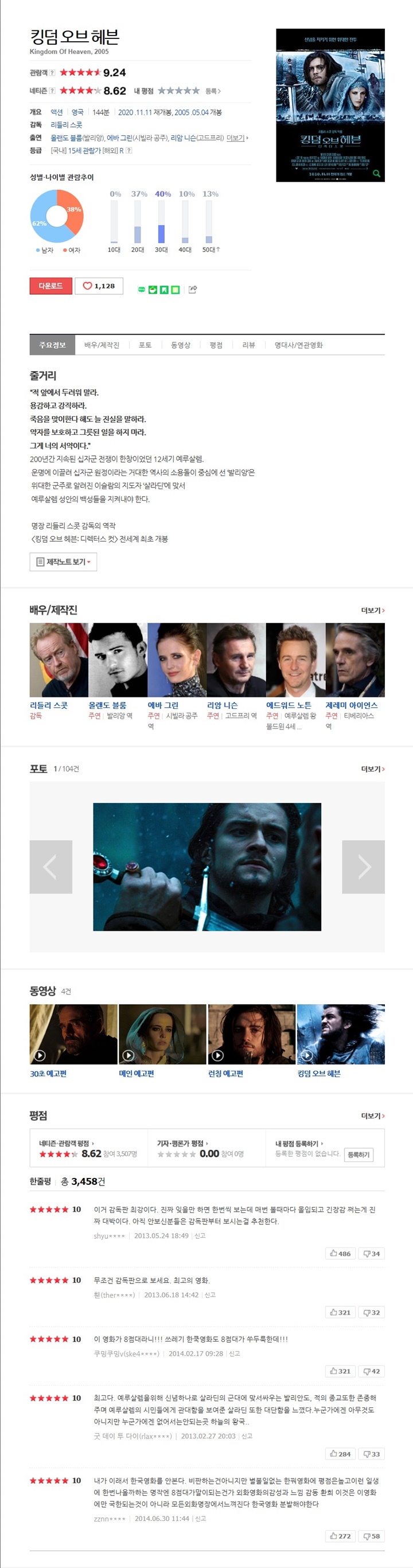Open the 명대사/연관영화 tab
This screenshot has height=1568, width=413.
298,345
